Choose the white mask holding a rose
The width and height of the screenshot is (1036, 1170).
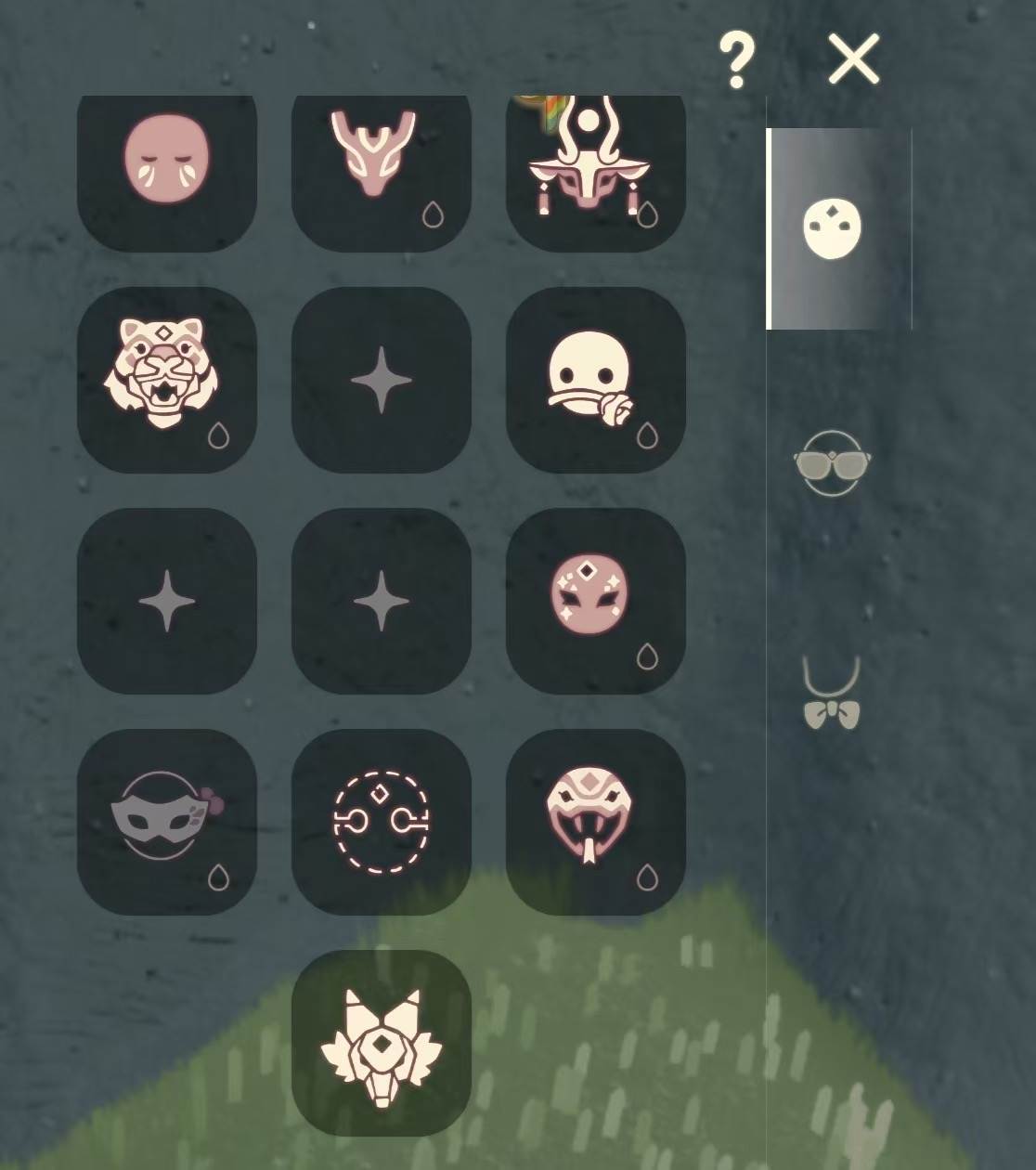coord(595,379)
